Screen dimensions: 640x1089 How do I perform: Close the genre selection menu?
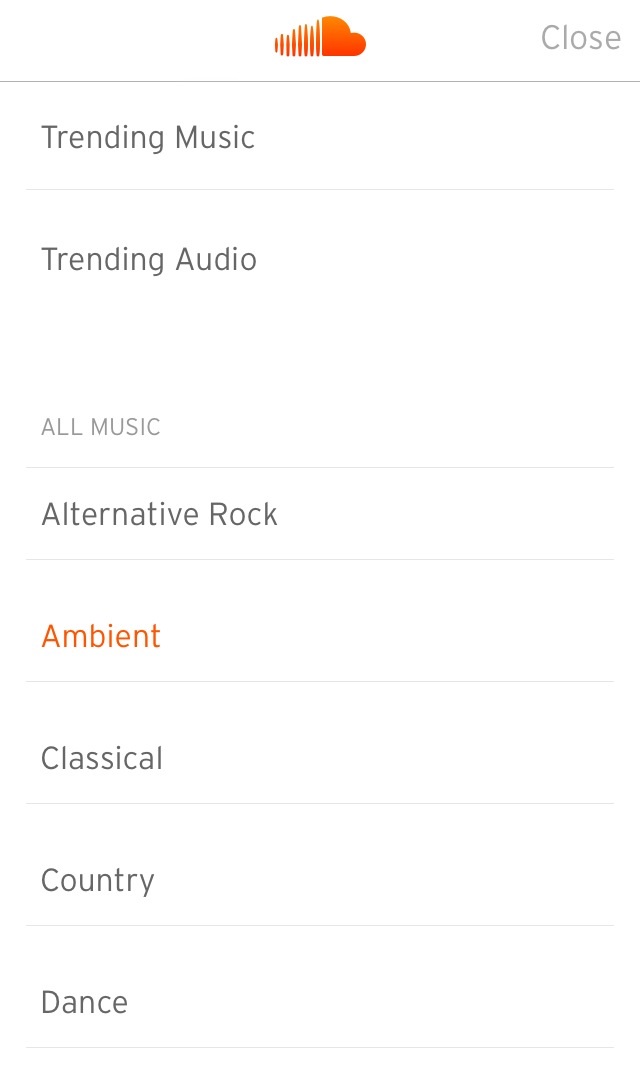[x=580, y=38]
